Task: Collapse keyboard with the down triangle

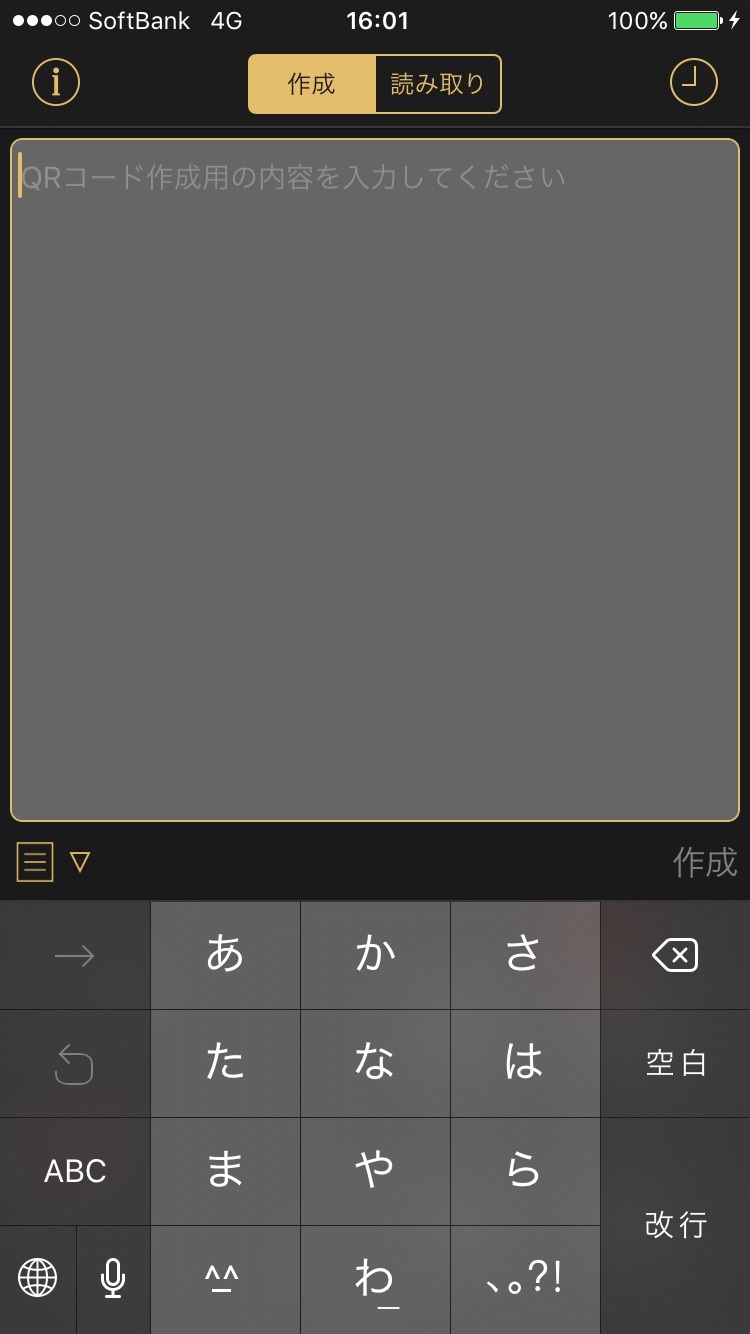Action: tap(80, 861)
